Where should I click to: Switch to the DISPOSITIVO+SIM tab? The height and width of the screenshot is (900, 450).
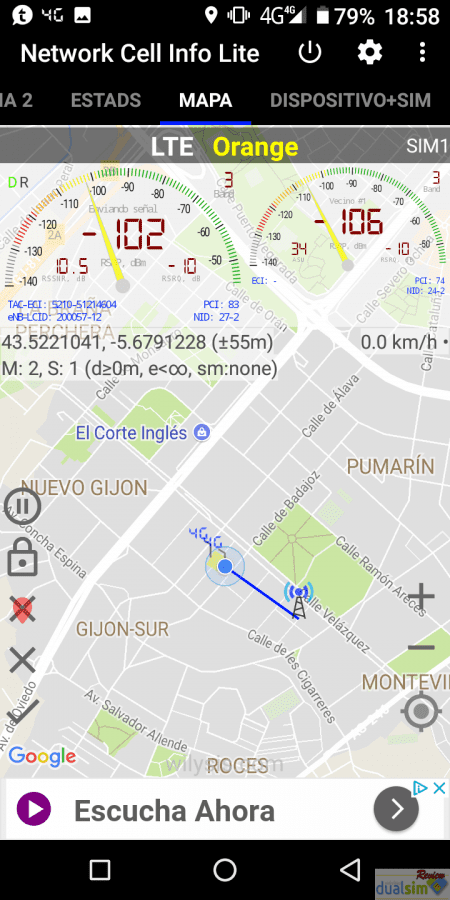coord(350,100)
